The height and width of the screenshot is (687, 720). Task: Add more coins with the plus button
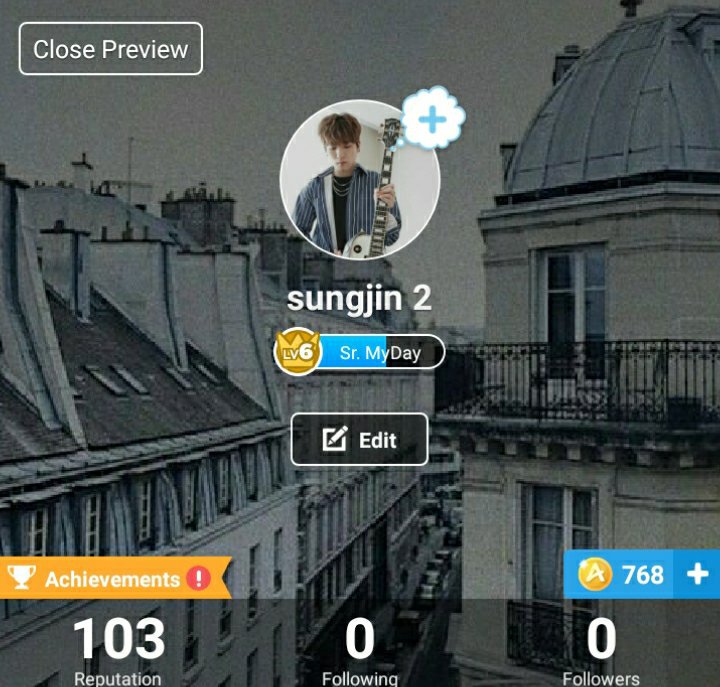(698, 574)
